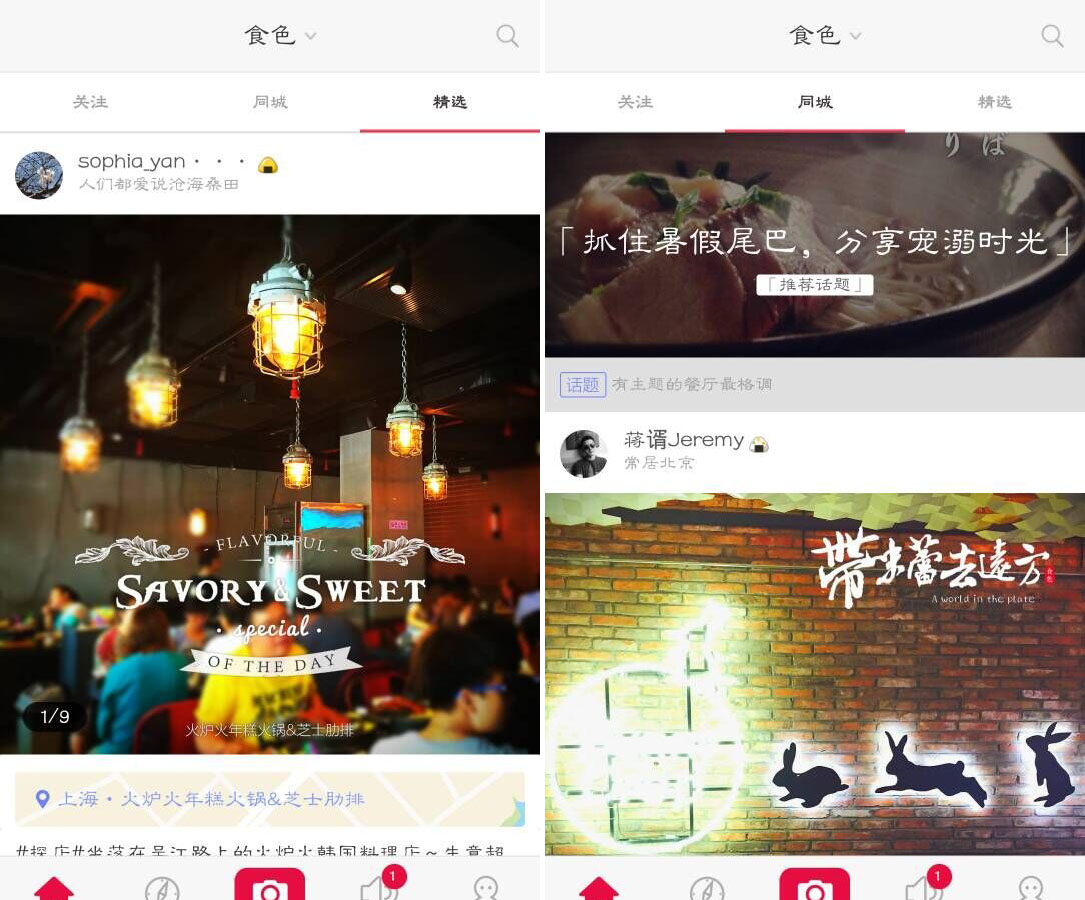Open sophia_yan's restaurant photo post
Image resolution: width=1085 pixels, height=900 pixels.
coord(270,484)
